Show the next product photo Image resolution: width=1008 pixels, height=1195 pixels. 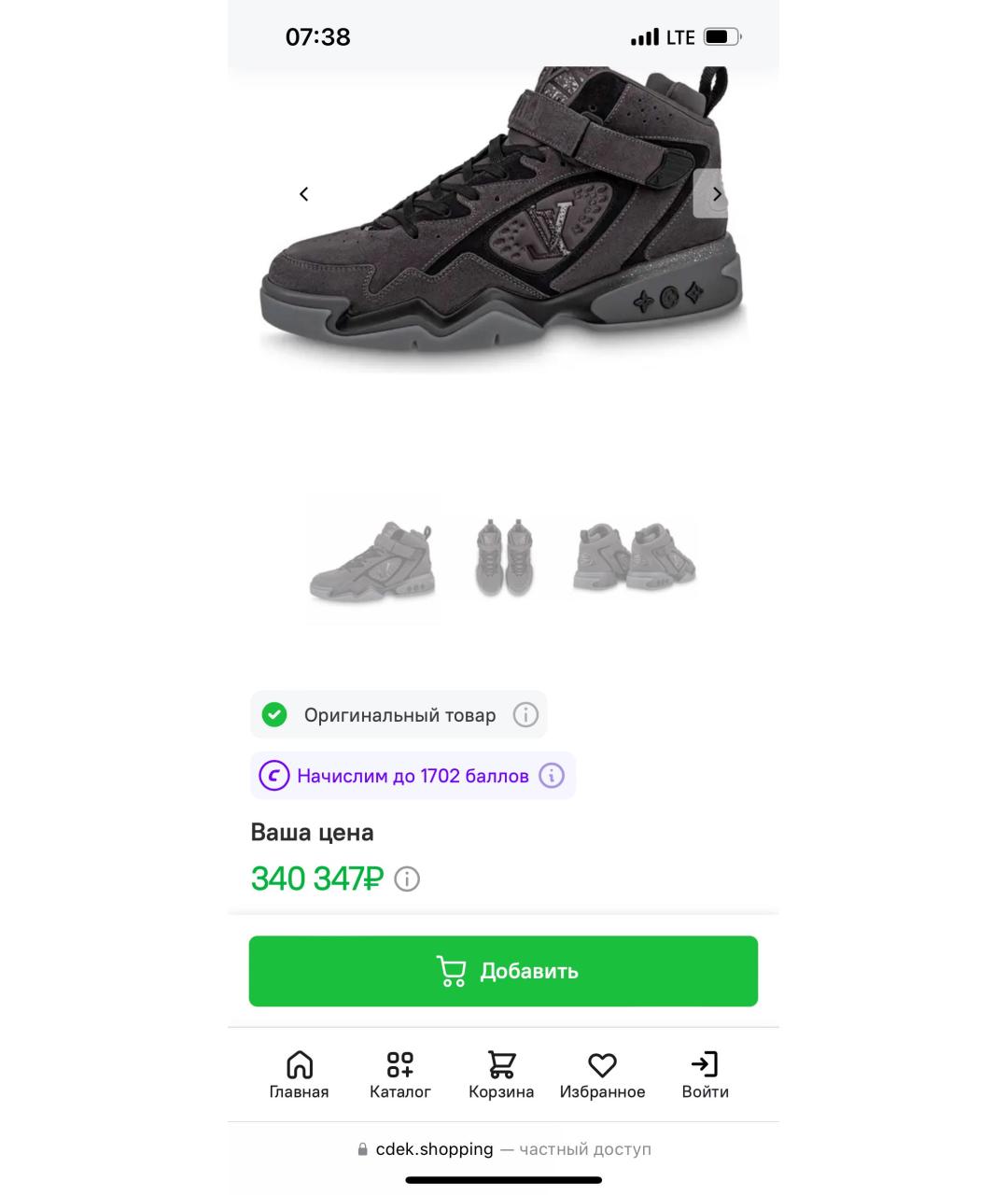pyautogui.click(x=716, y=194)
